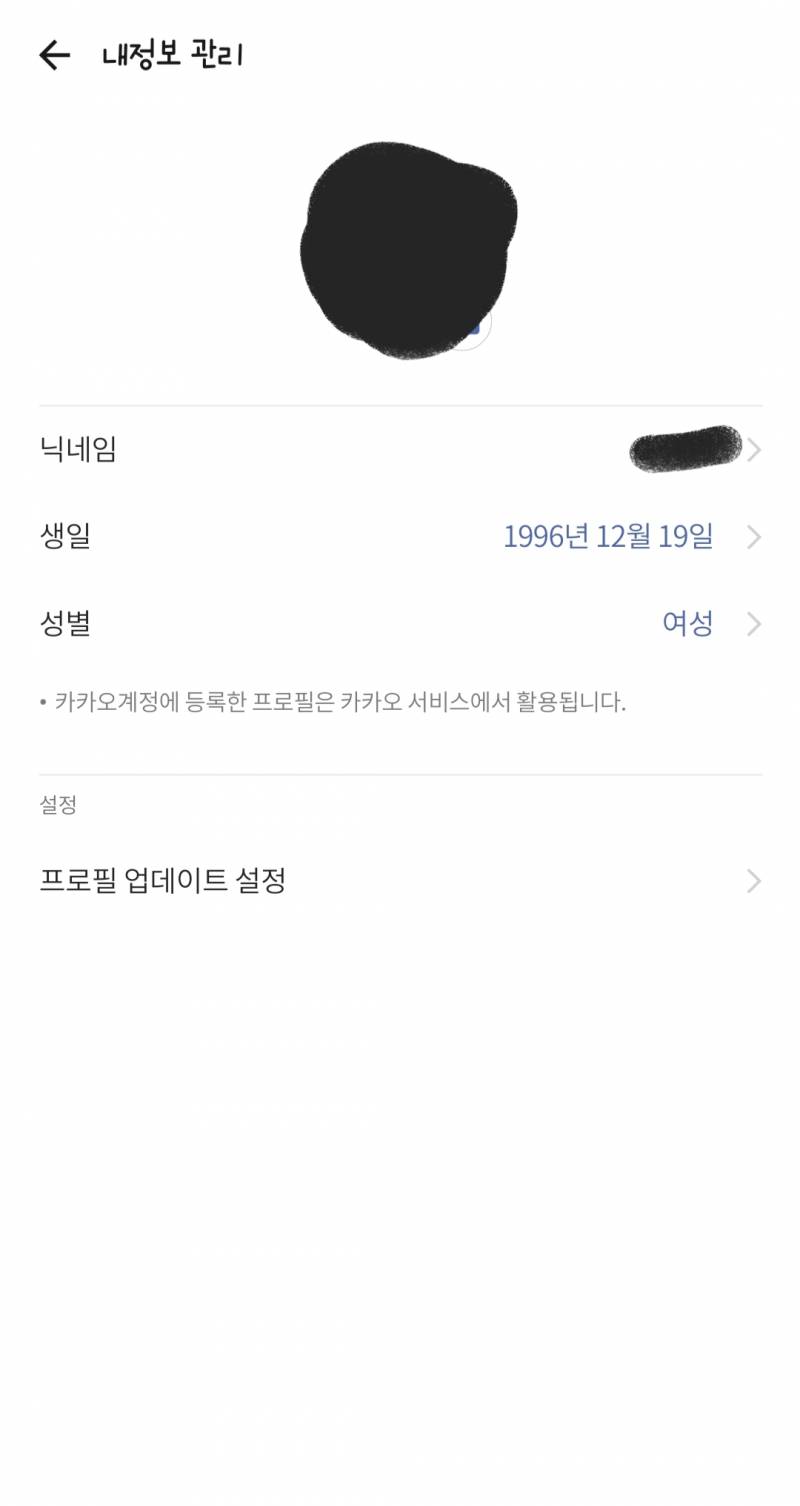Open the 닉네임 setting row
This screenshot has height=1506, width=800.
tap(400, 449)
